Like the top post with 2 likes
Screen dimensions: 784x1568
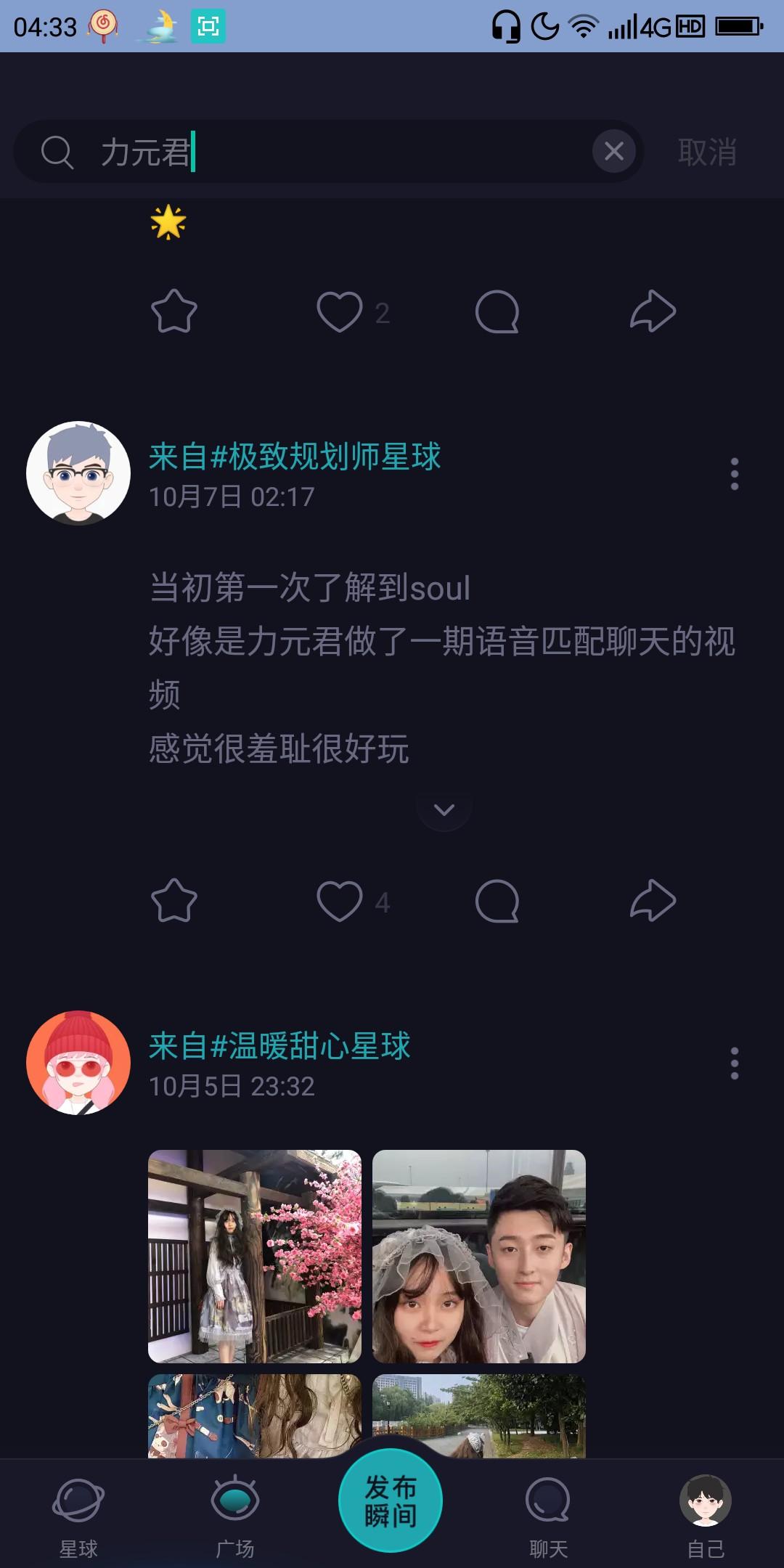click(x=339, y=312)
